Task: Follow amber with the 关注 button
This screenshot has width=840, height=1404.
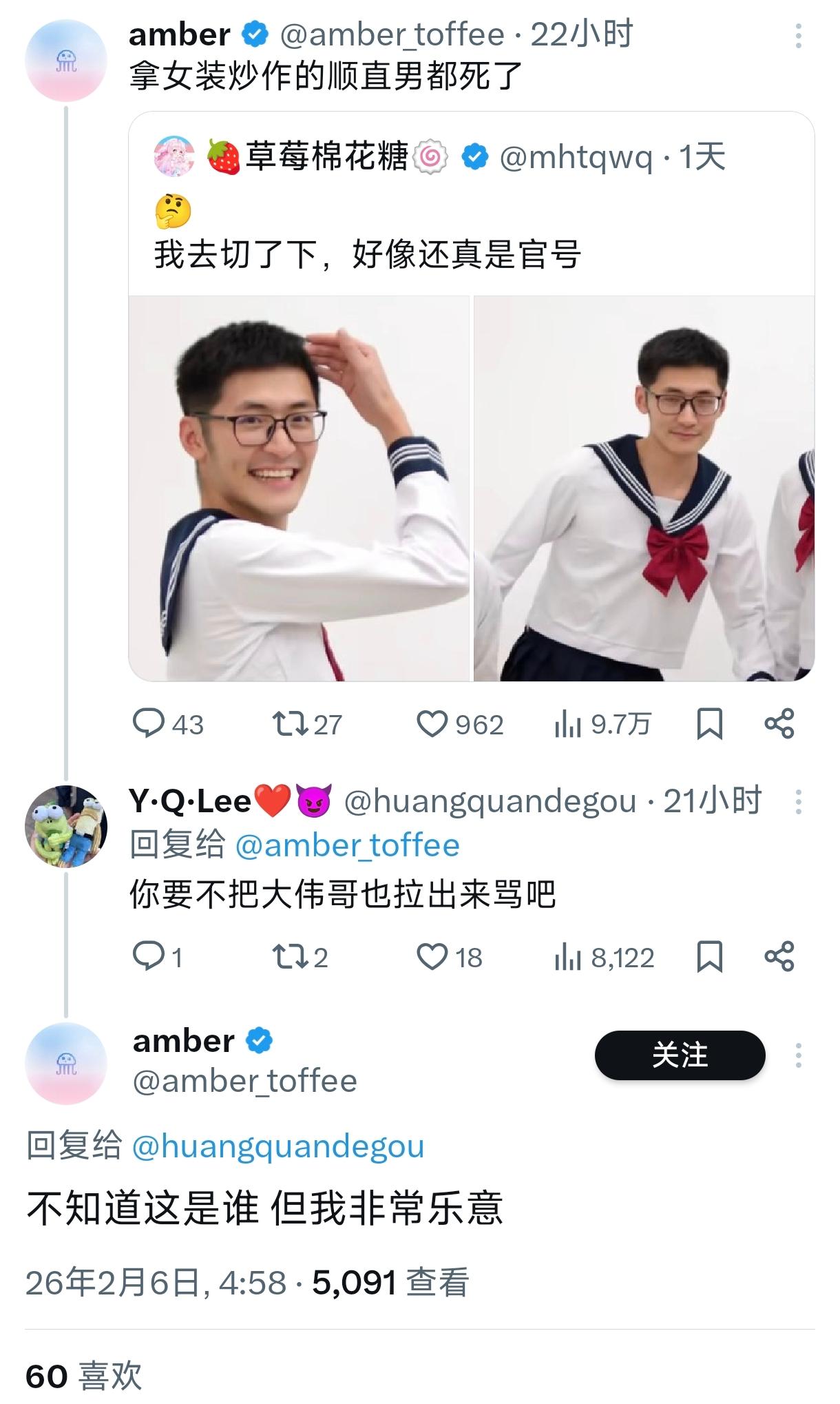Action: (x=680, y=1055)
